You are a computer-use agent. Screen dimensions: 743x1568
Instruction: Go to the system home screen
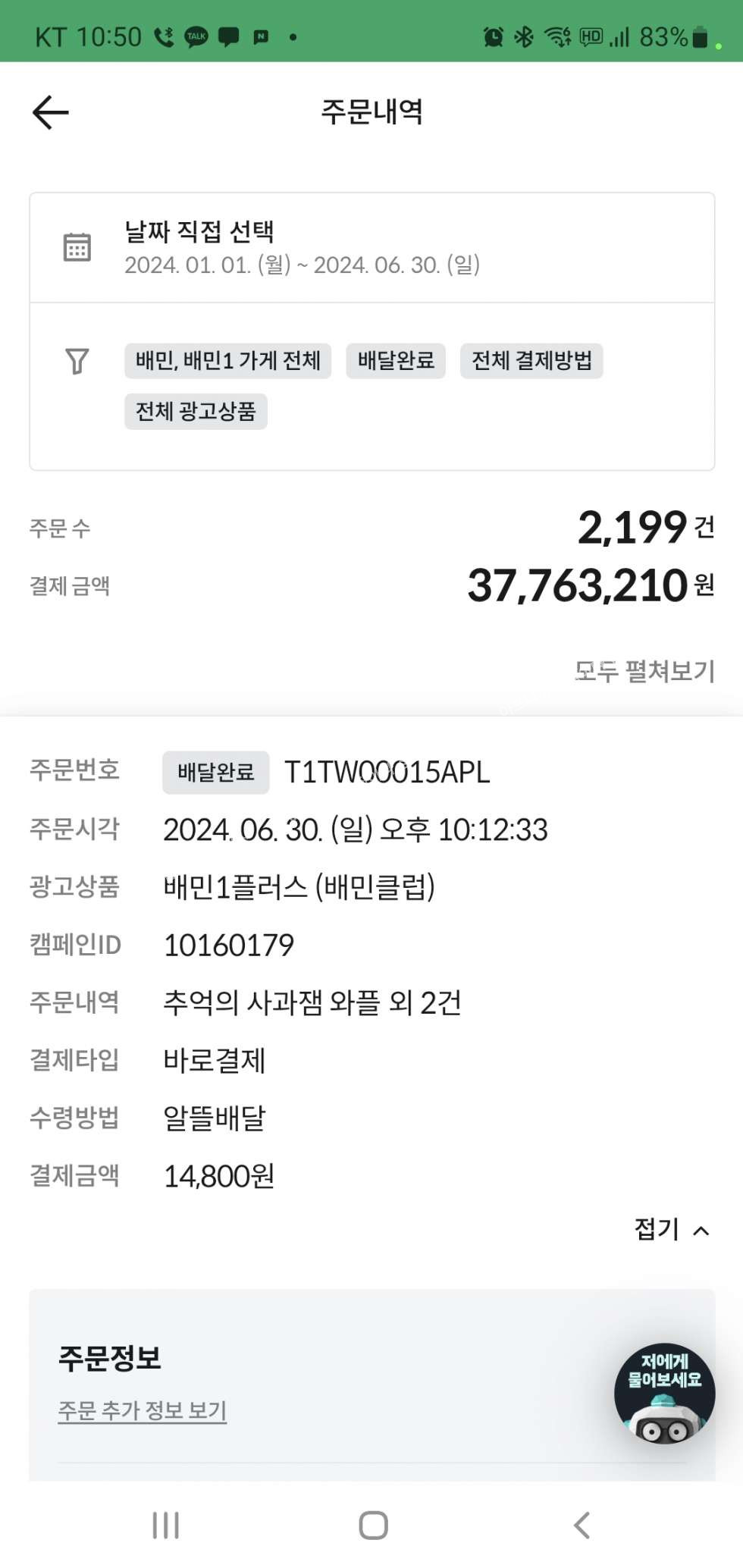click(372, 1525)
